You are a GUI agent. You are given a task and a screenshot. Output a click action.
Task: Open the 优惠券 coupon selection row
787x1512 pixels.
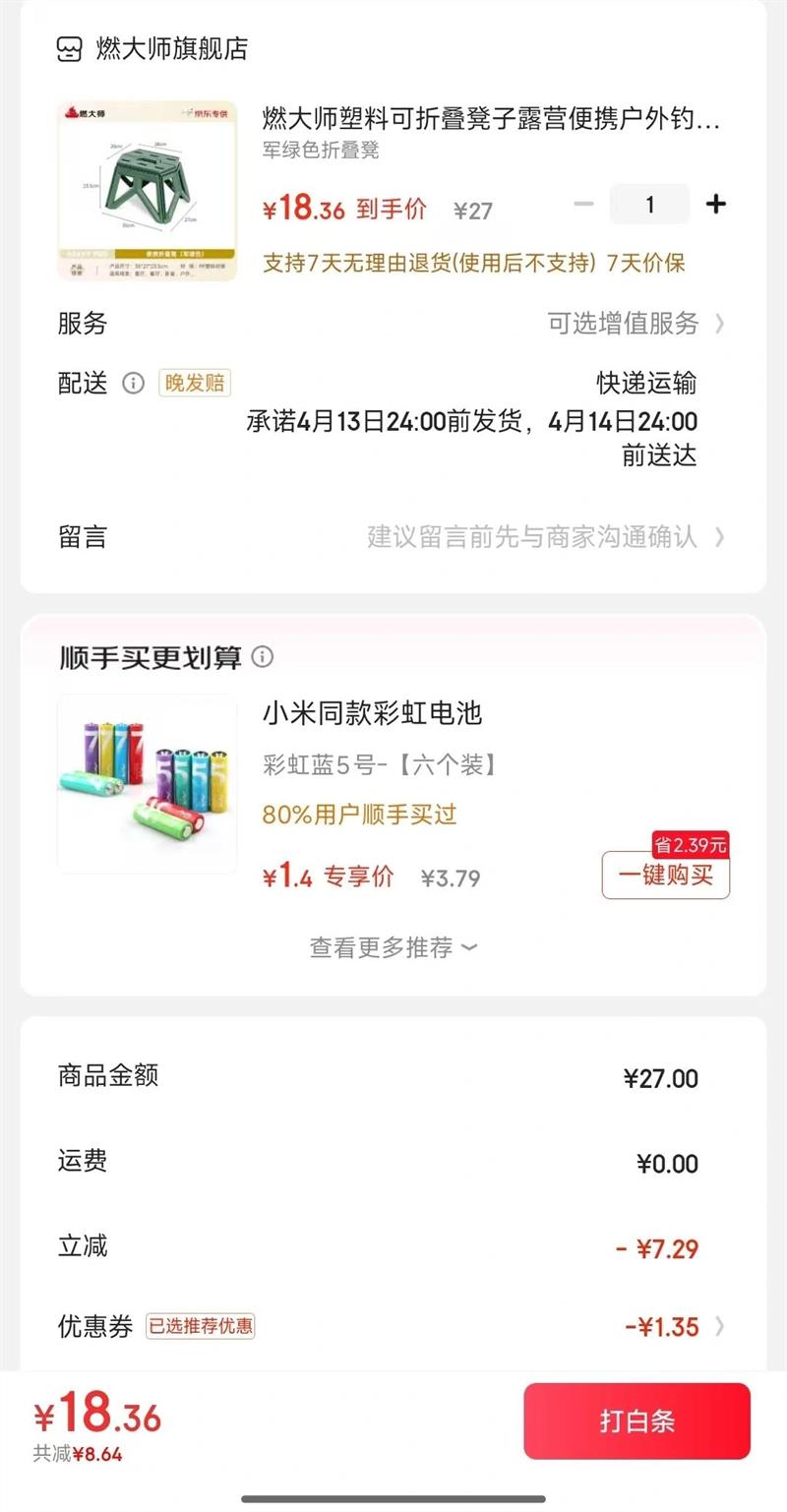[393, 1326]
